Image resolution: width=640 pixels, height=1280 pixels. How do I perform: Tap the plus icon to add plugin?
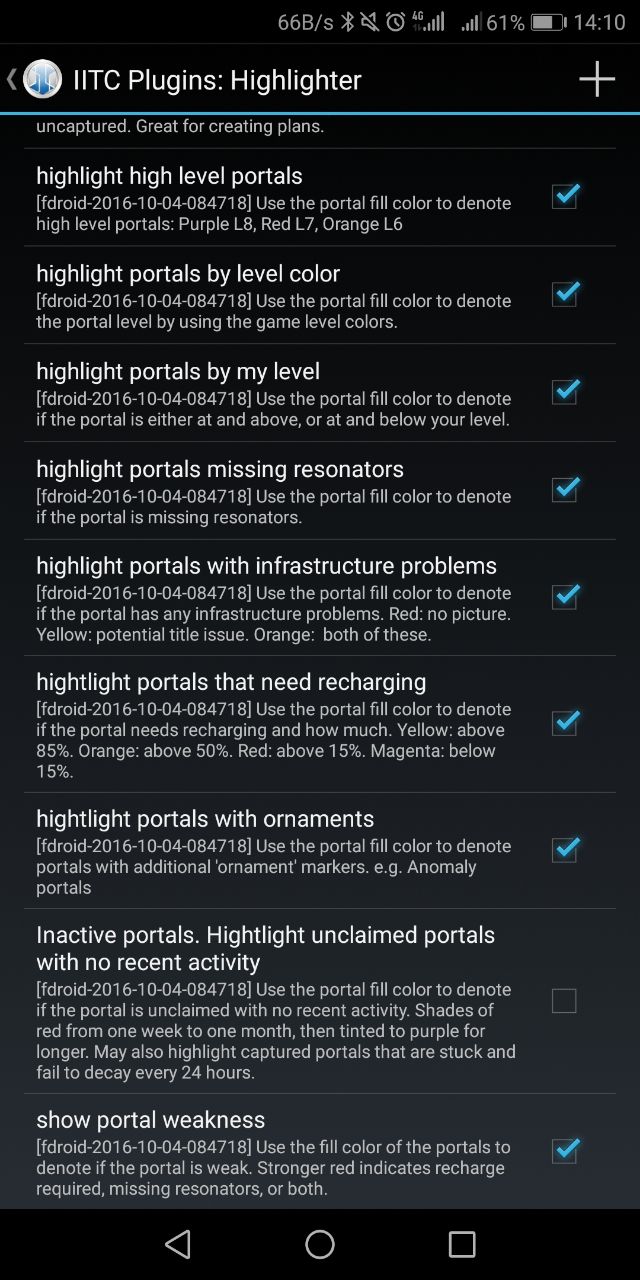[597, 79]
